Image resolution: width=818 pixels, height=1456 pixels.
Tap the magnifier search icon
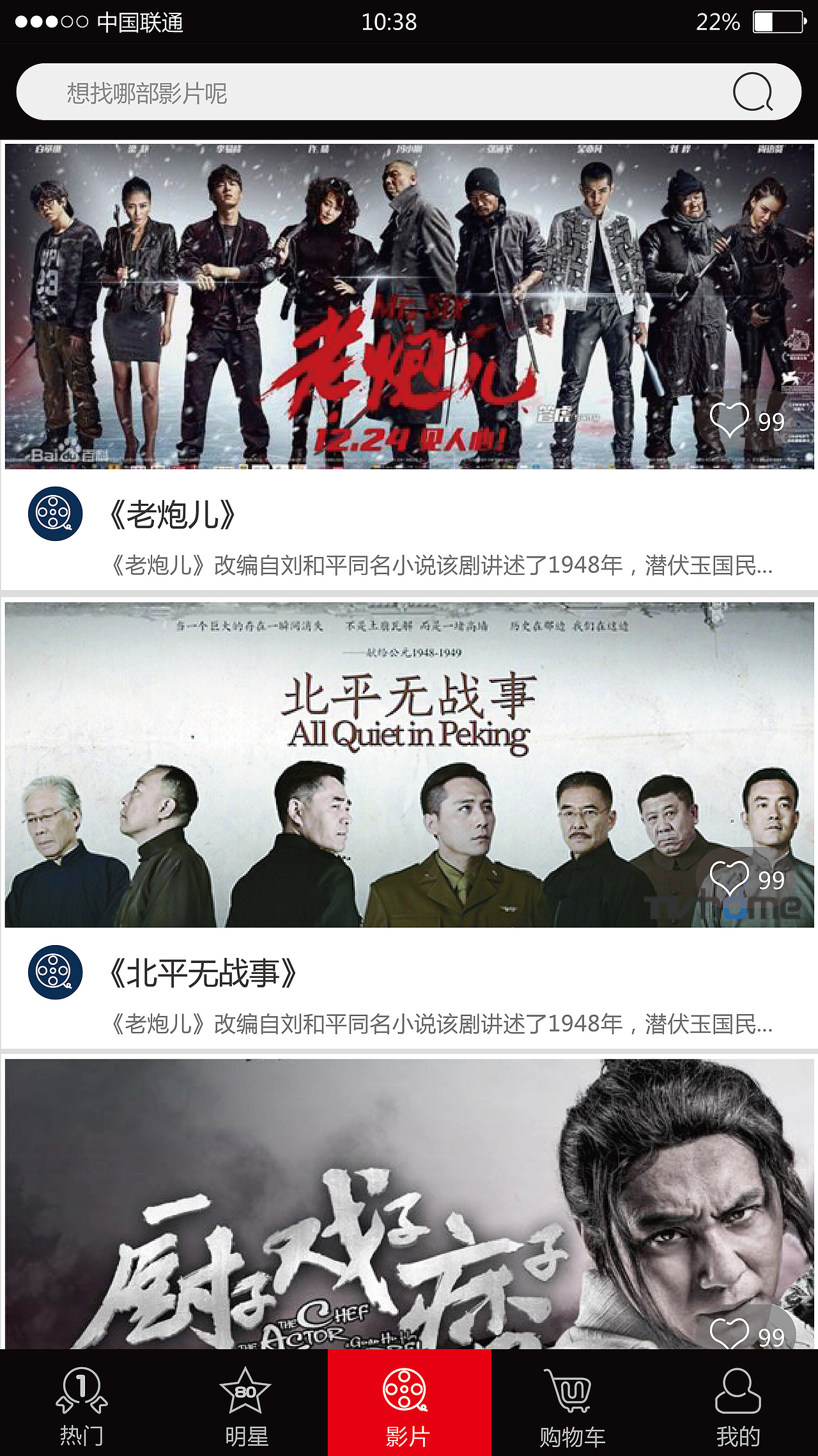pos(752,92)
